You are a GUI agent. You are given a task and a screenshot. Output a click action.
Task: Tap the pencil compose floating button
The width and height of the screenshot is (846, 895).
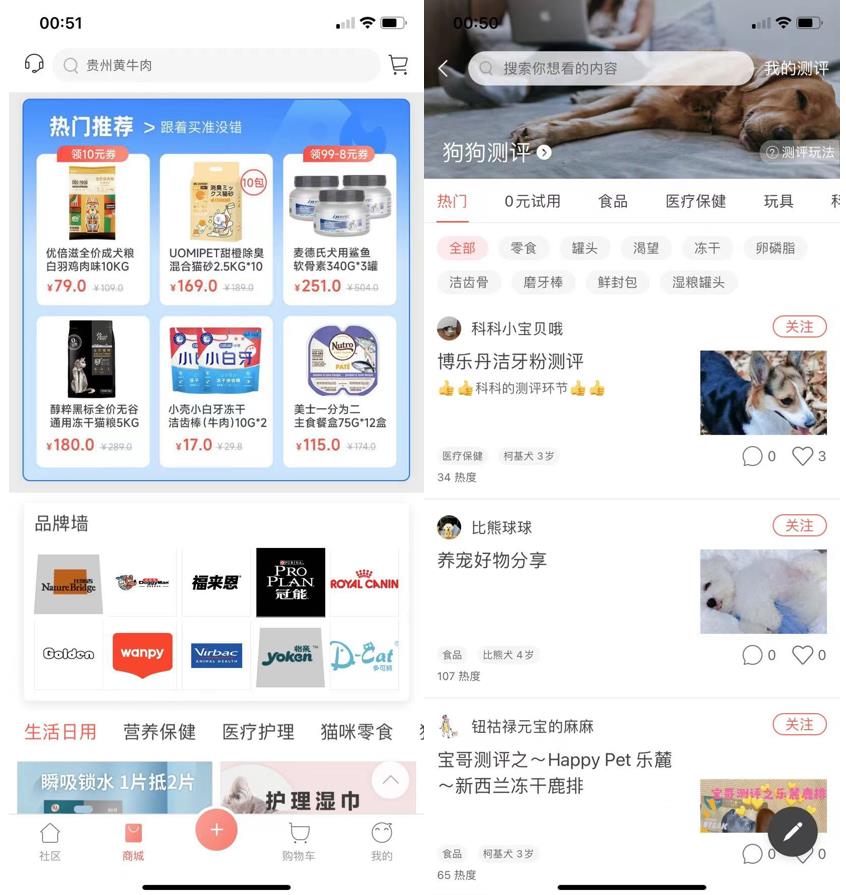[793, 830]
